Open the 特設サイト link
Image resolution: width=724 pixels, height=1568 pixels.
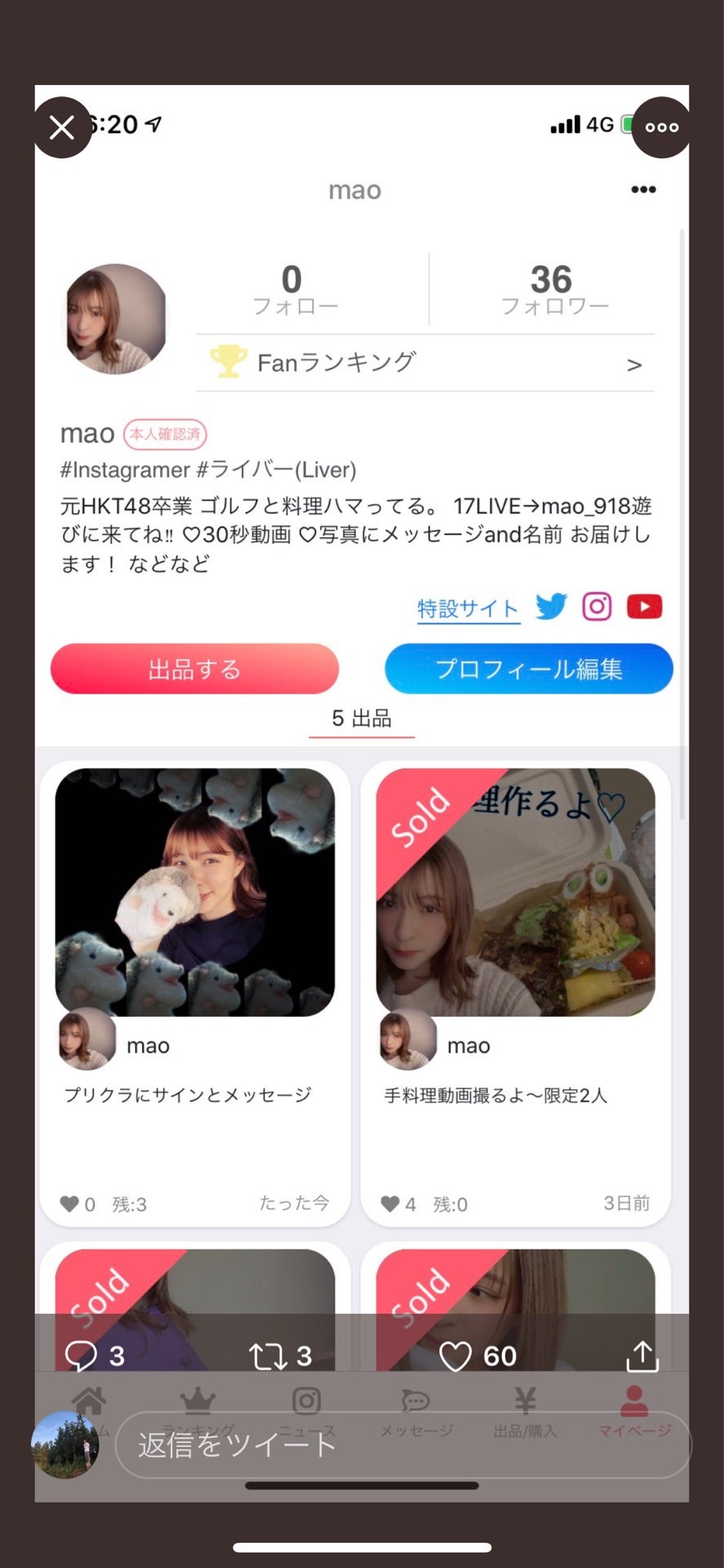point(468,608)
